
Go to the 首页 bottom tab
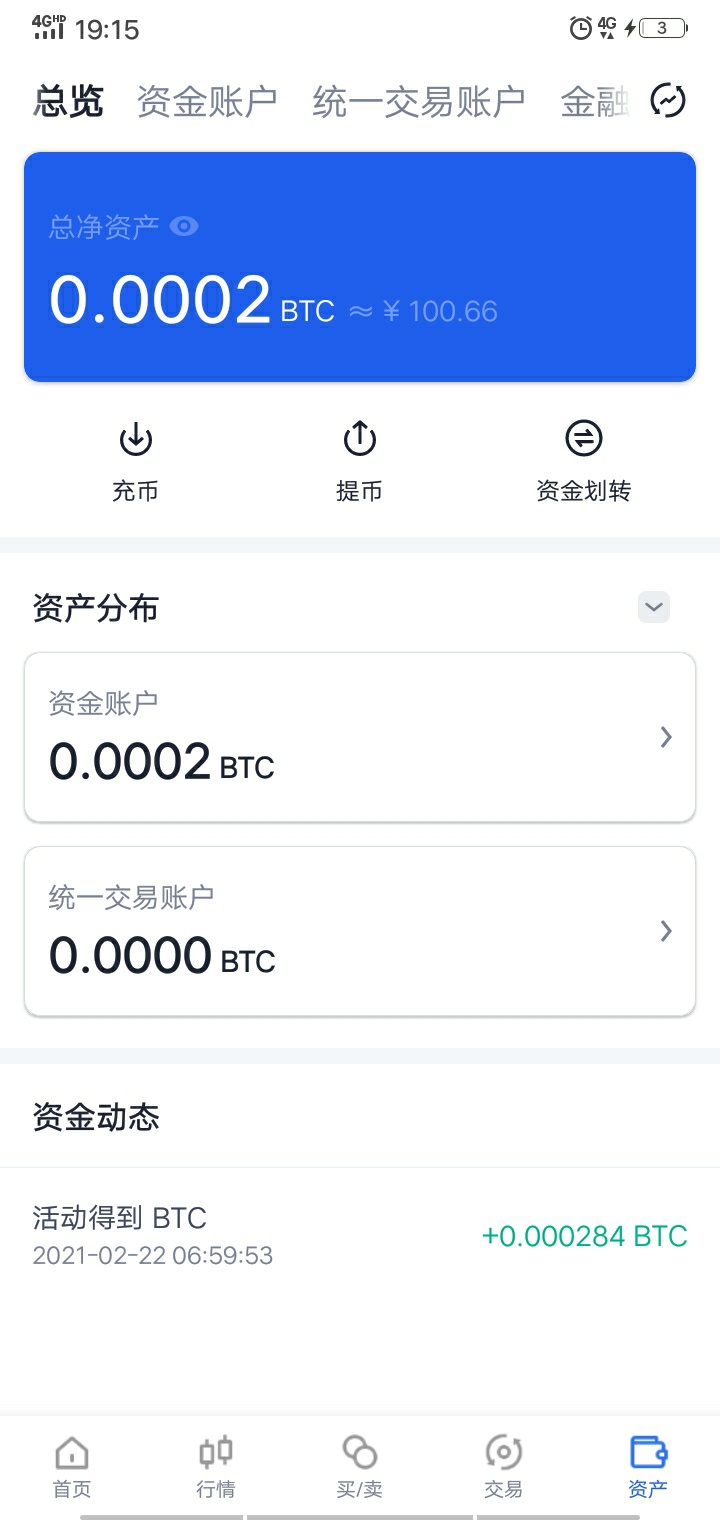[x=72, y=1466]
